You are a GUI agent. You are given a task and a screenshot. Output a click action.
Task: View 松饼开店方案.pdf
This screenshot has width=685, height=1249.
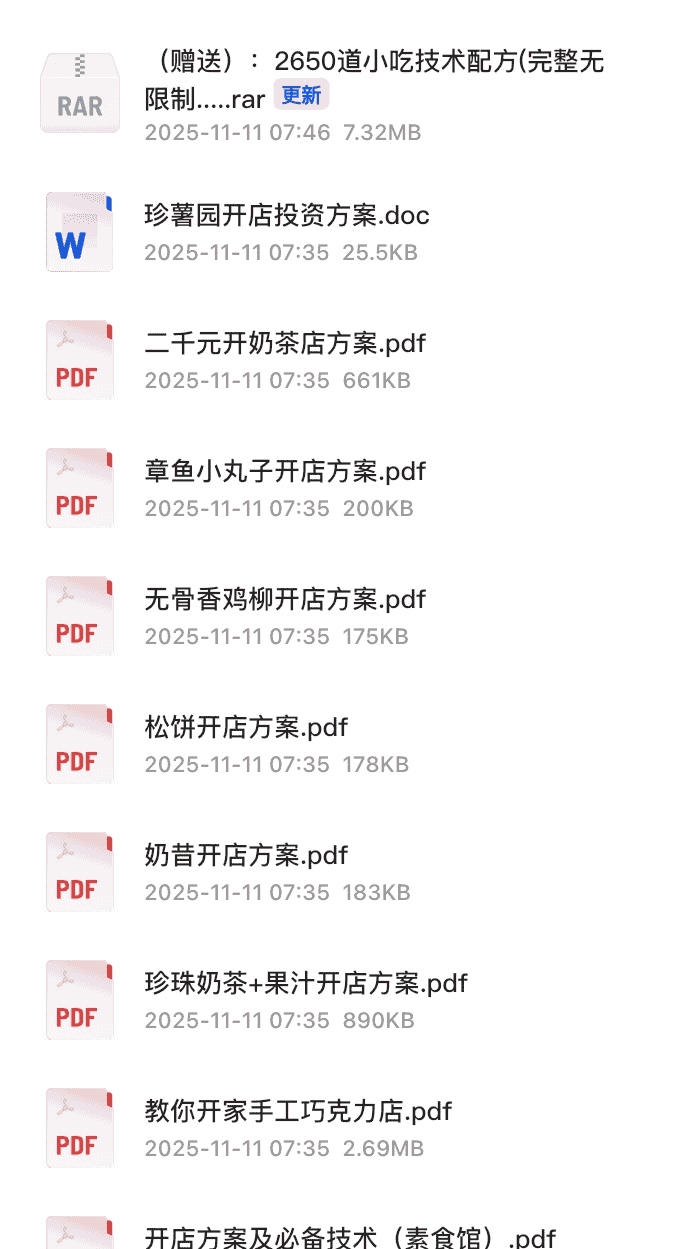tap(246, 728)
